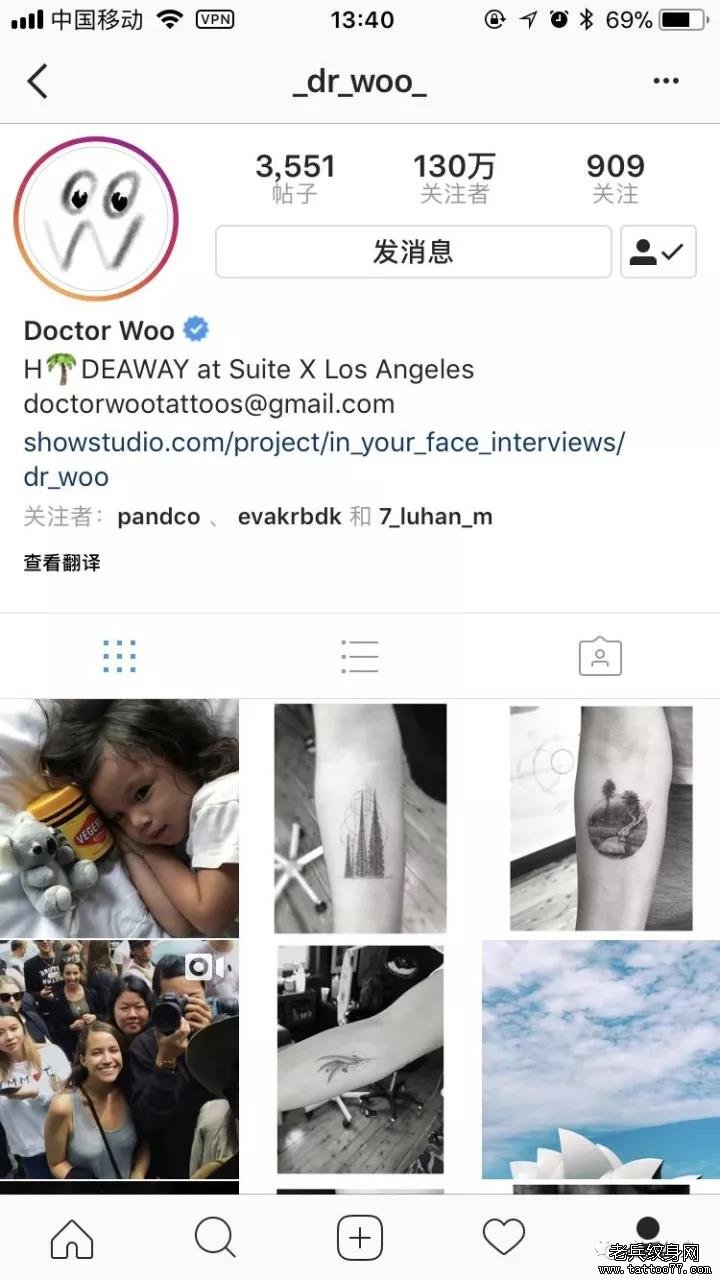Switch to the grid view tab
Screen dimensions: 720x1281
coord(119,657)
